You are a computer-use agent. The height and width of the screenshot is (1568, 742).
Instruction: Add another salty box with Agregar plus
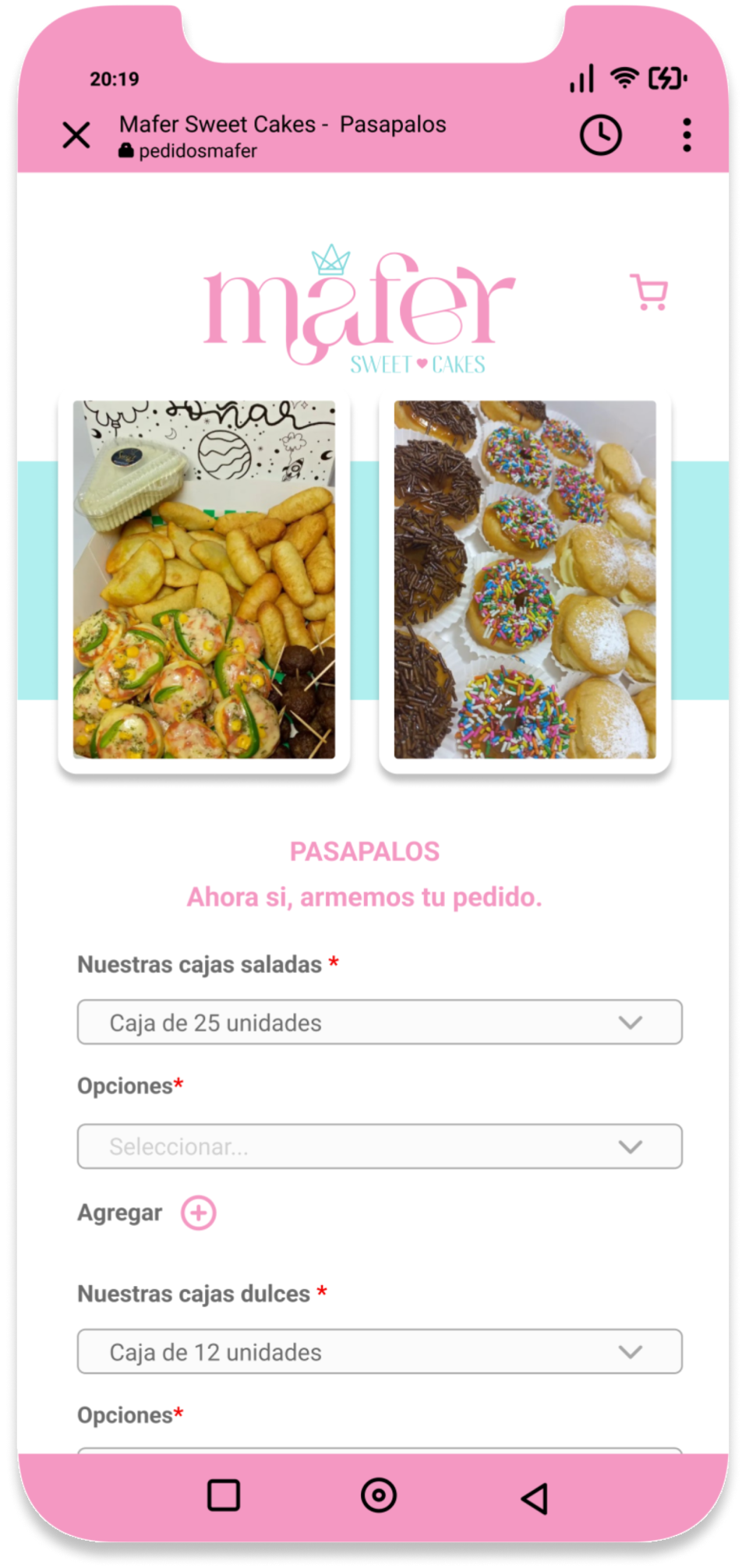point(199,1213)
